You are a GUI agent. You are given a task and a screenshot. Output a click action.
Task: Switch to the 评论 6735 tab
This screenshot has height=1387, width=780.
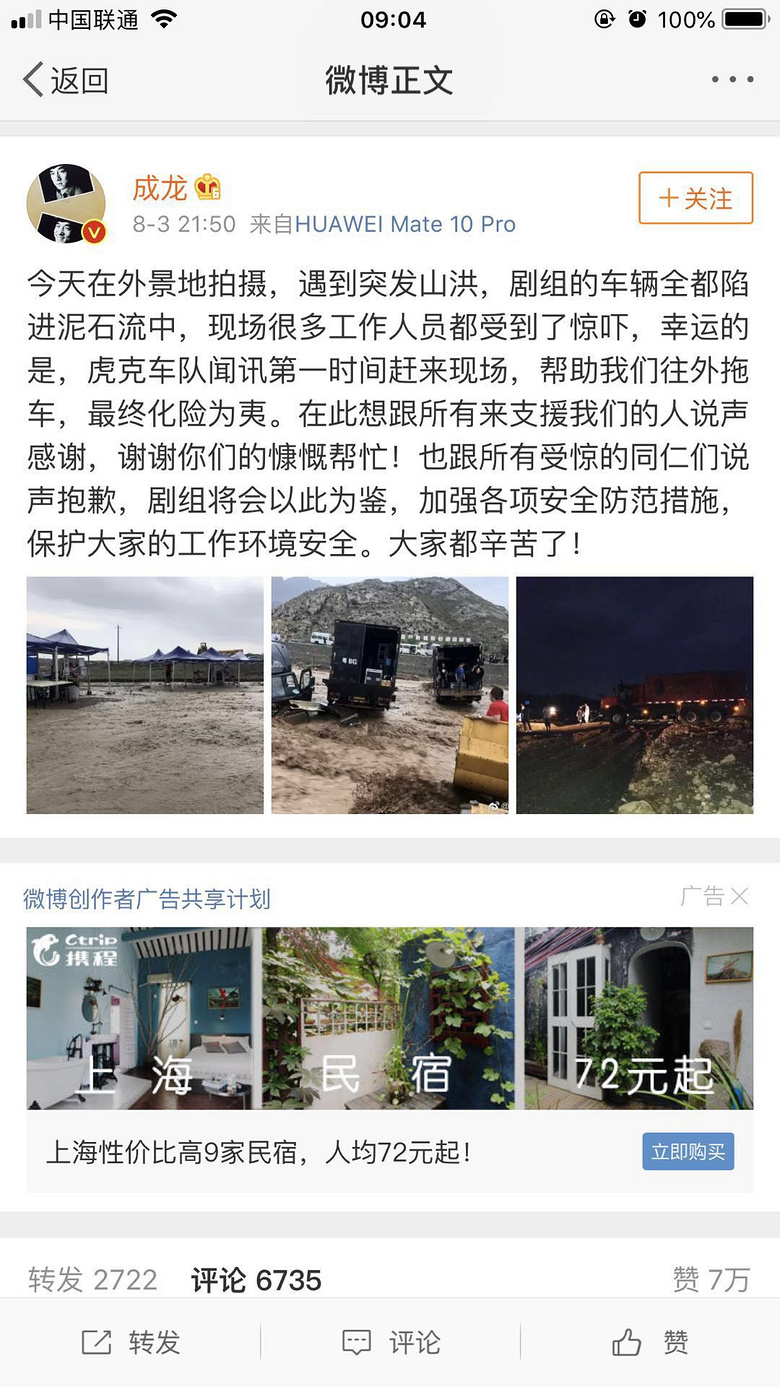click(x=256, y=1280)
